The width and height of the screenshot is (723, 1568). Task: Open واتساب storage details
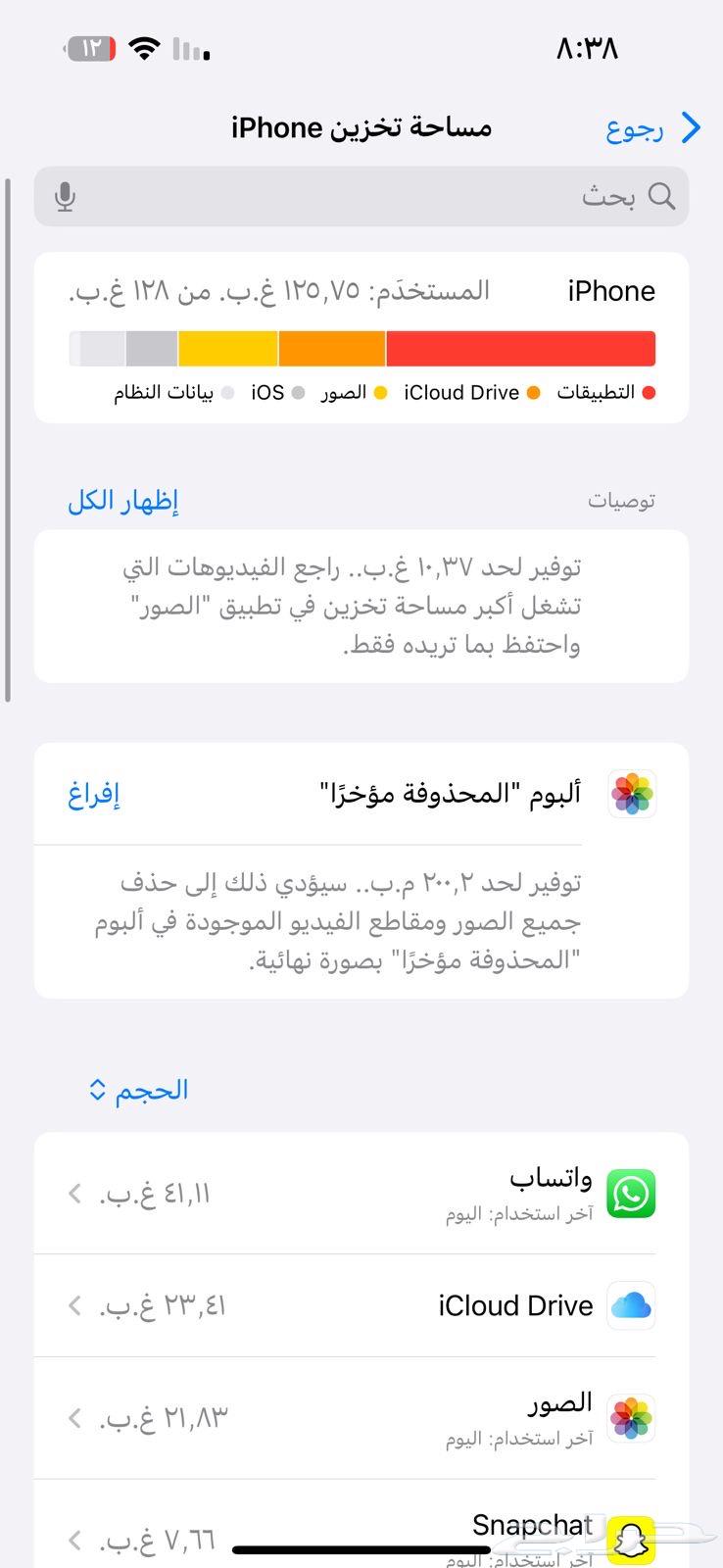pos(361,1194)
